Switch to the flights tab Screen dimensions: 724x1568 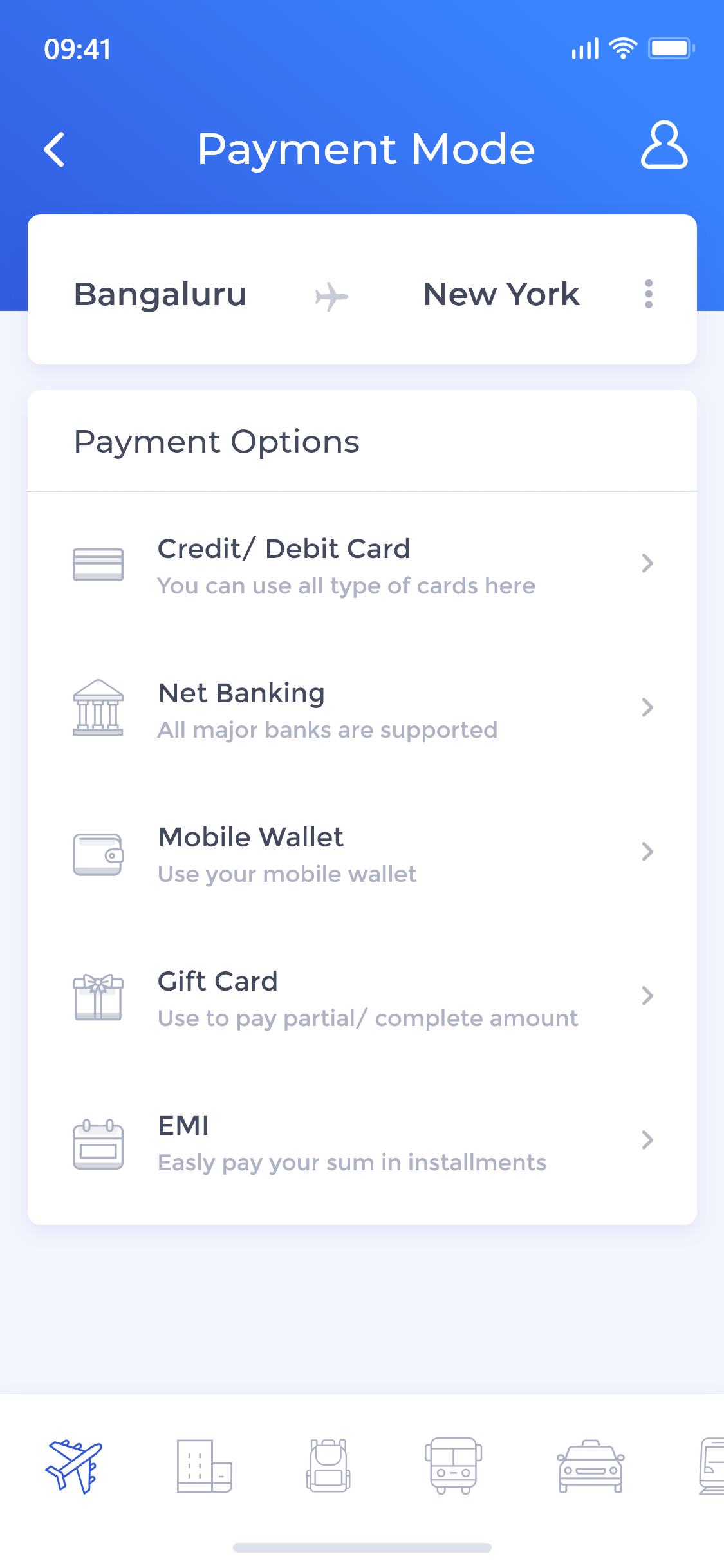coord(74,1466)
